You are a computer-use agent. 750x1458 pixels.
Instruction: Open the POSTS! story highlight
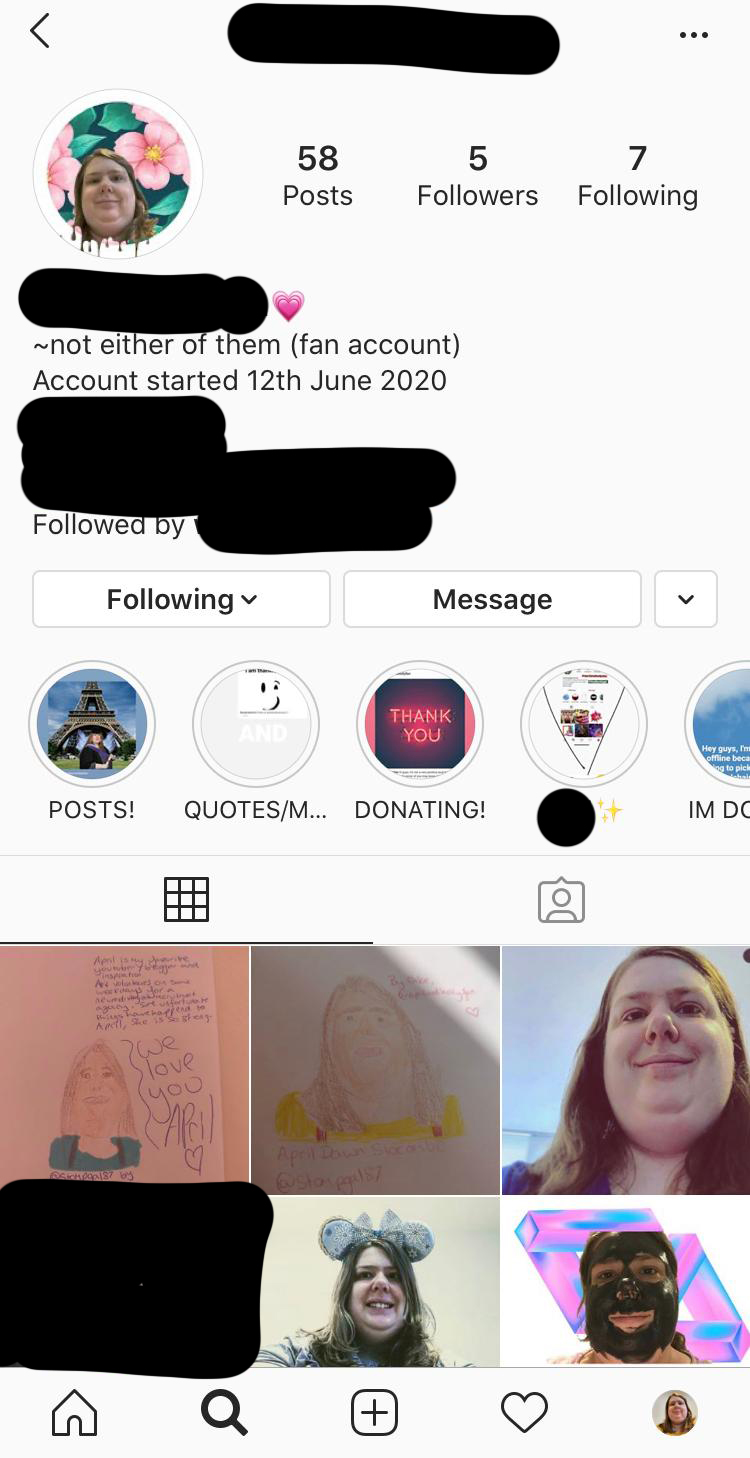click(92, 724)
